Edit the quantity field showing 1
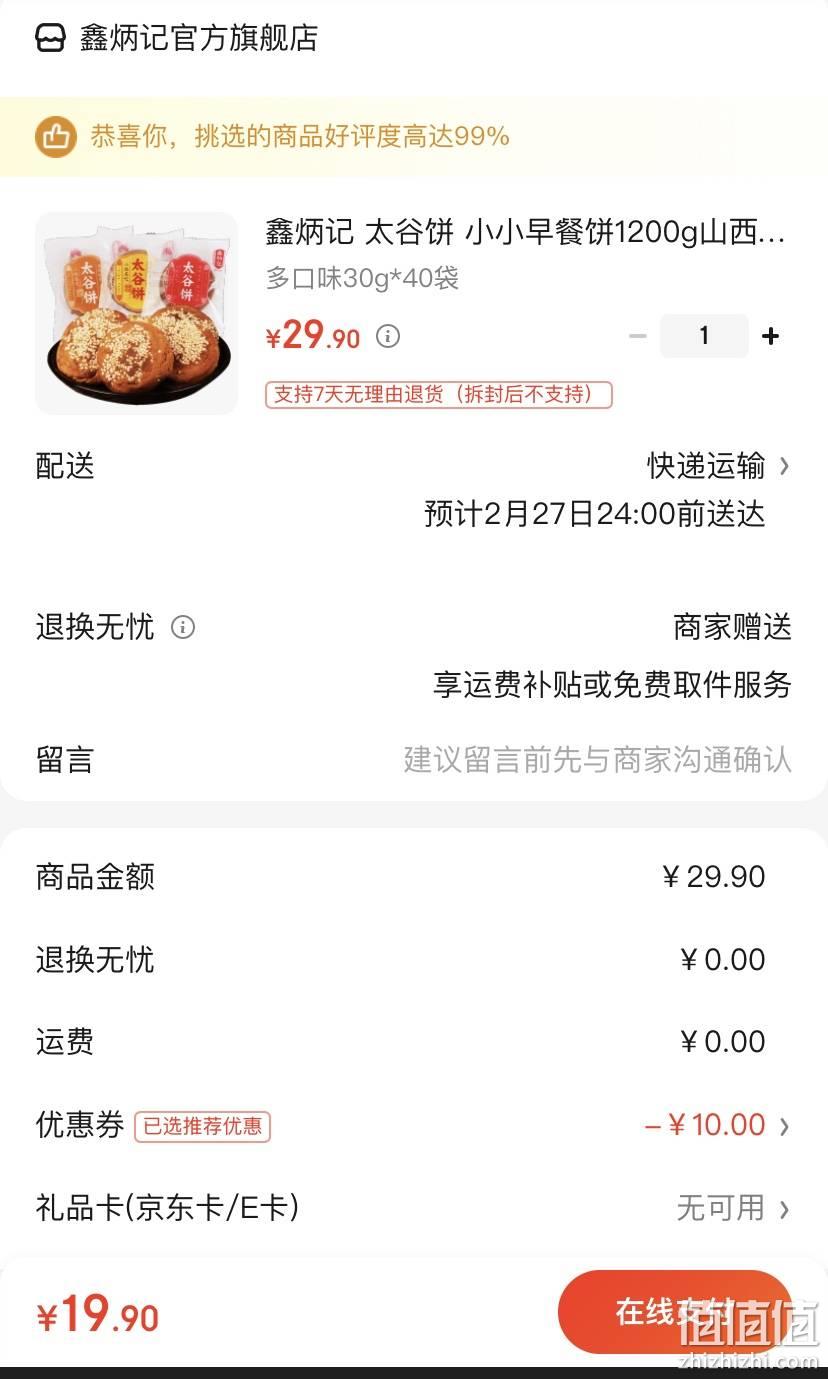Screen dimensions: 828x1379 click(x=704, y=336)
